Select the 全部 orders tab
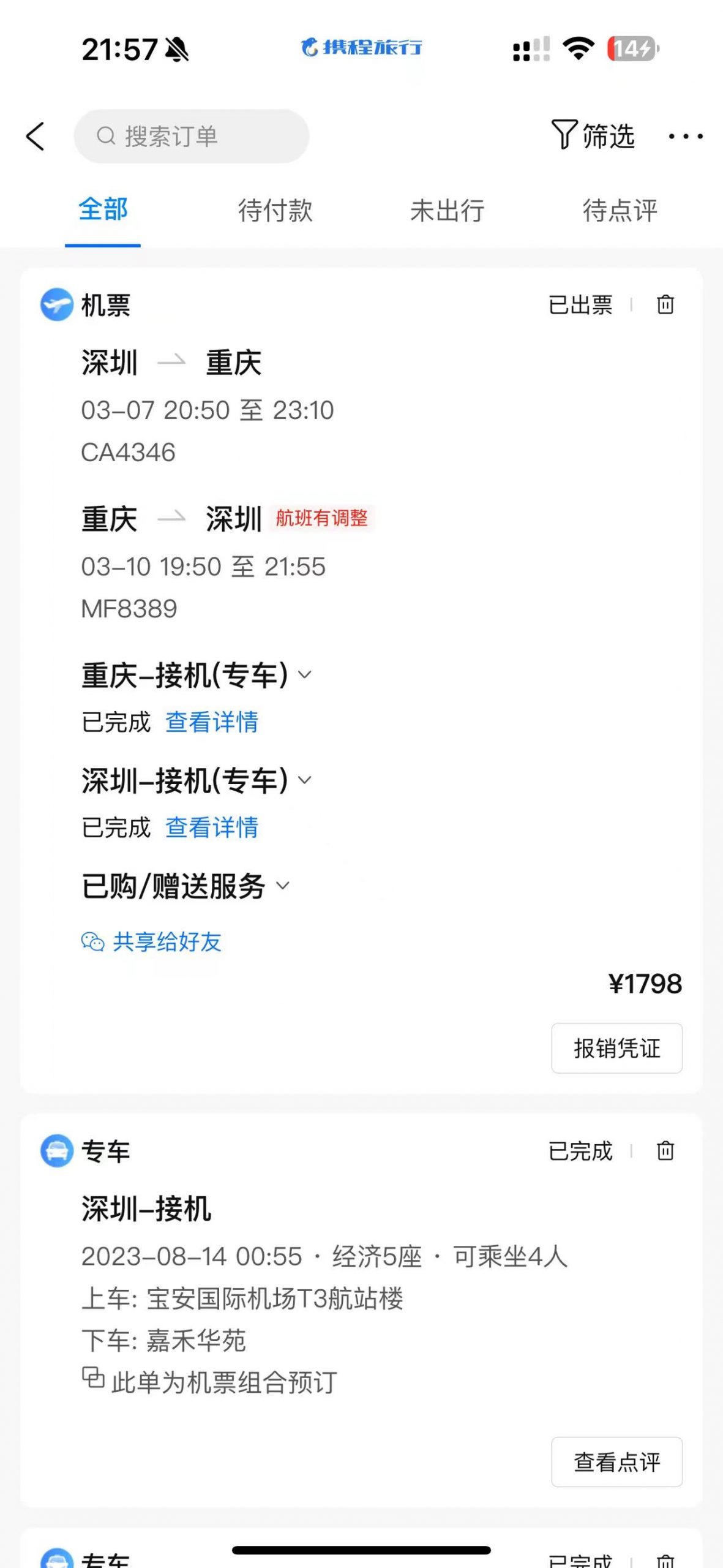Image resolution: width=723 pixels, height=1568 pixels. point(103,209)
